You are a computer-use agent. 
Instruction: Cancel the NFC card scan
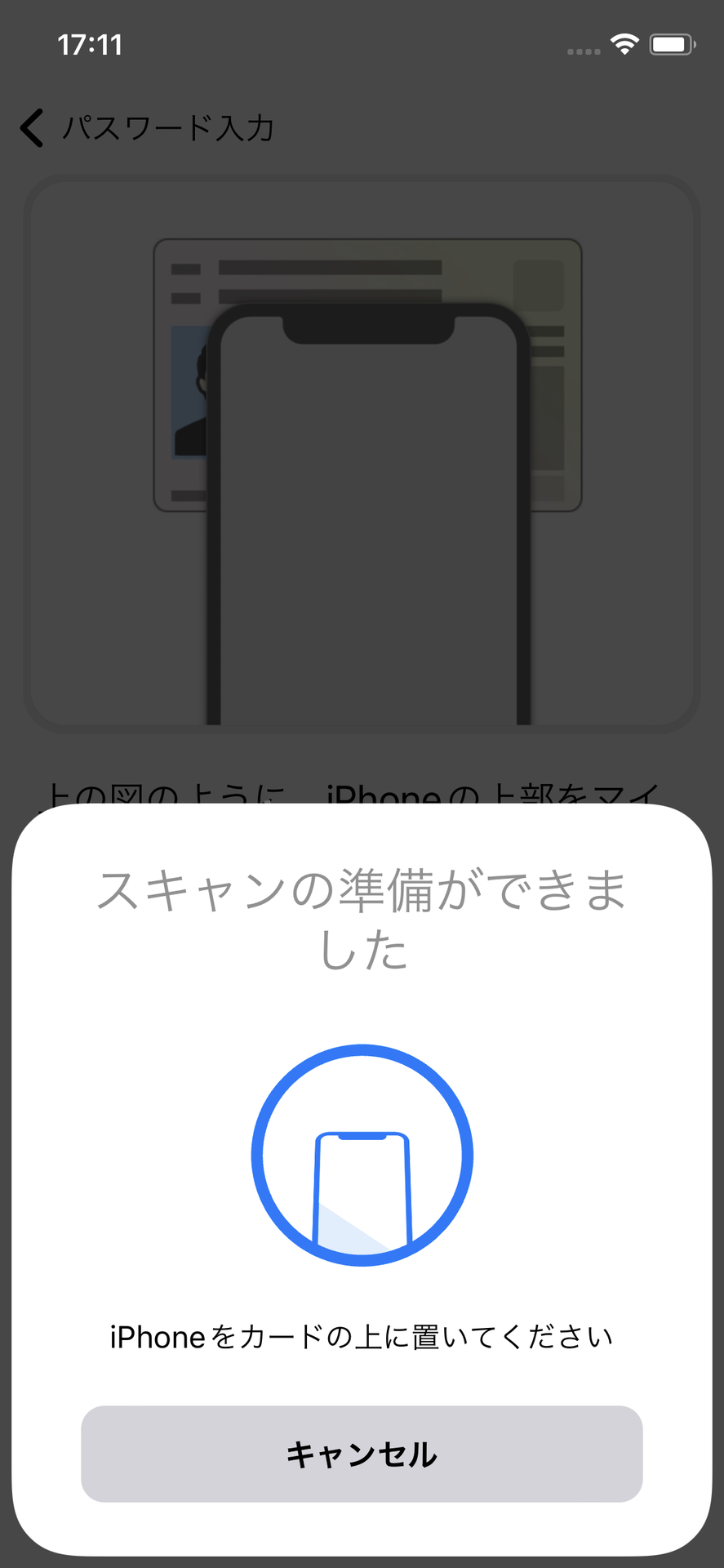[362, 1454]
